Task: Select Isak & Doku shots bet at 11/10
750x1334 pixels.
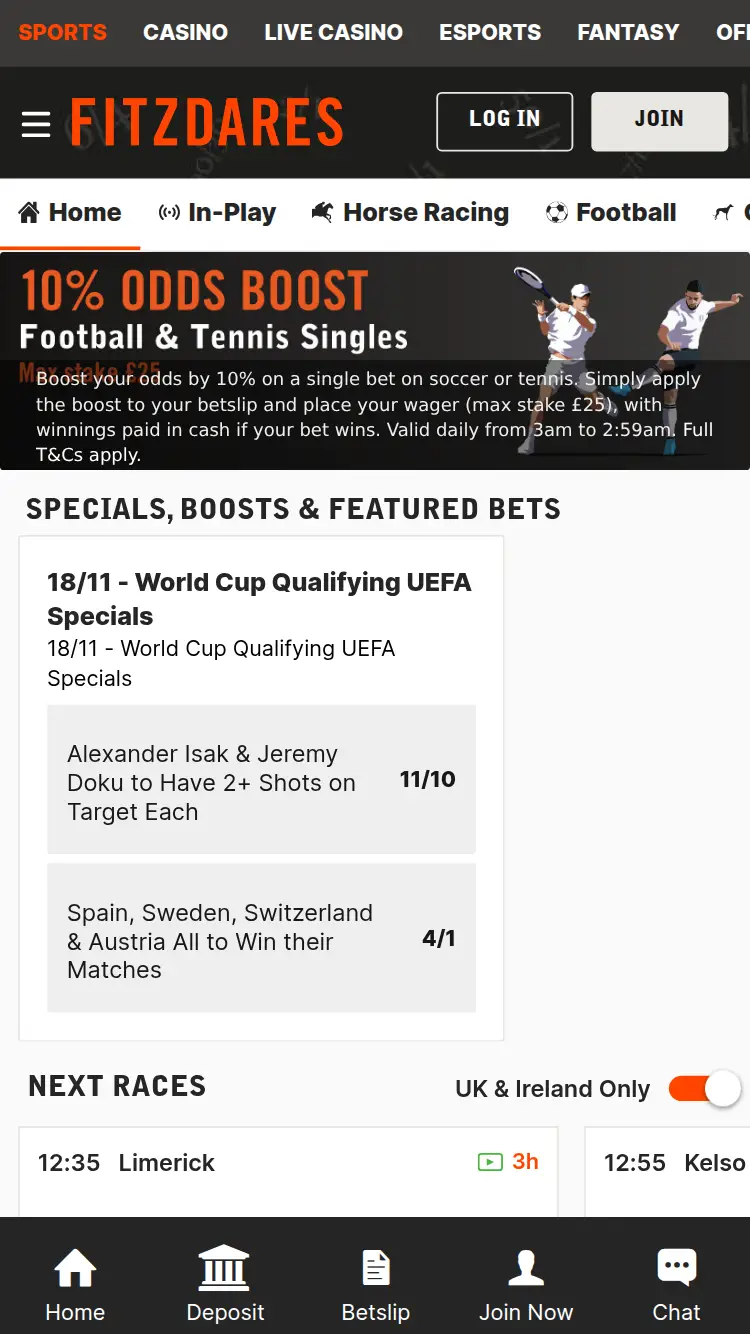Action: [261, 780]
